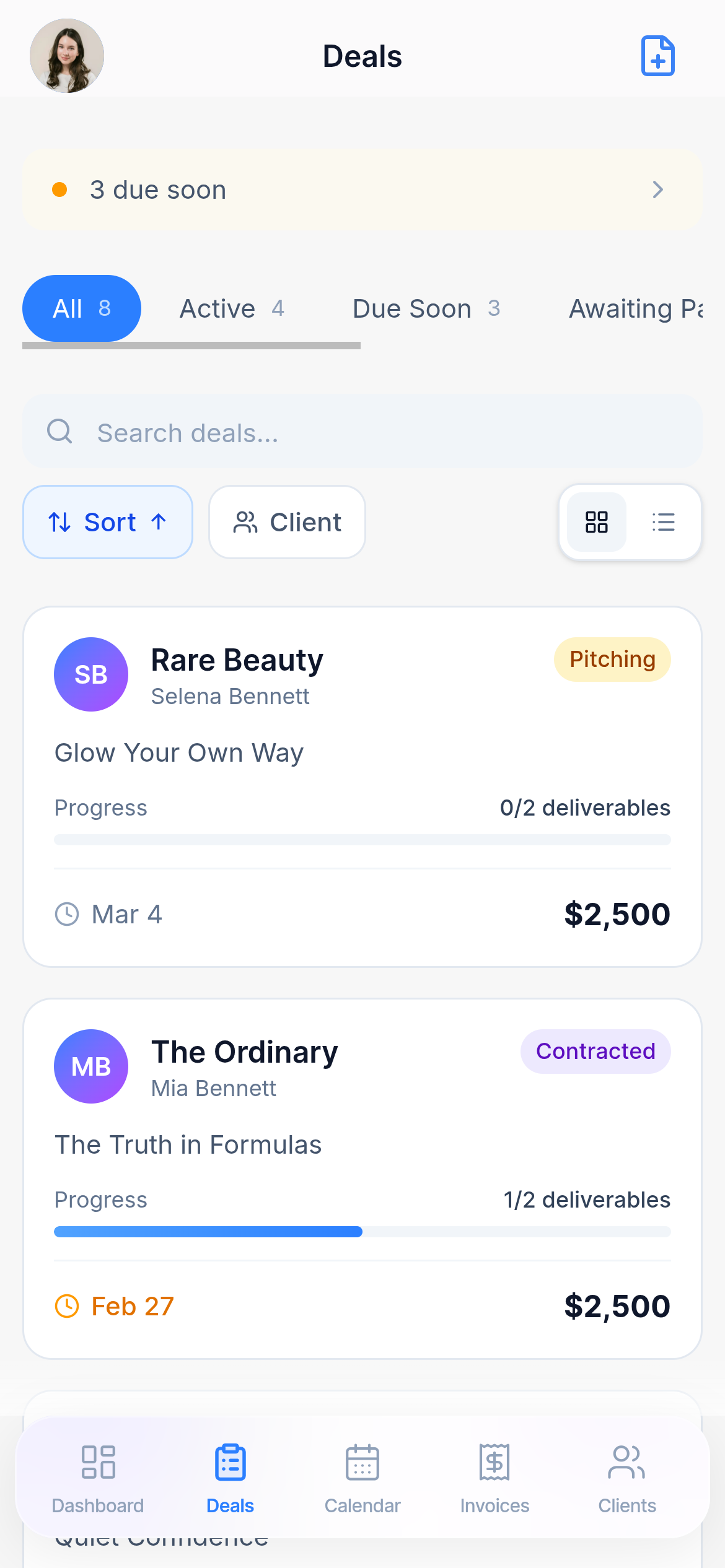
Task: Open the Calendar icon in bottom navigation
Action: [x=362, y=1461]
